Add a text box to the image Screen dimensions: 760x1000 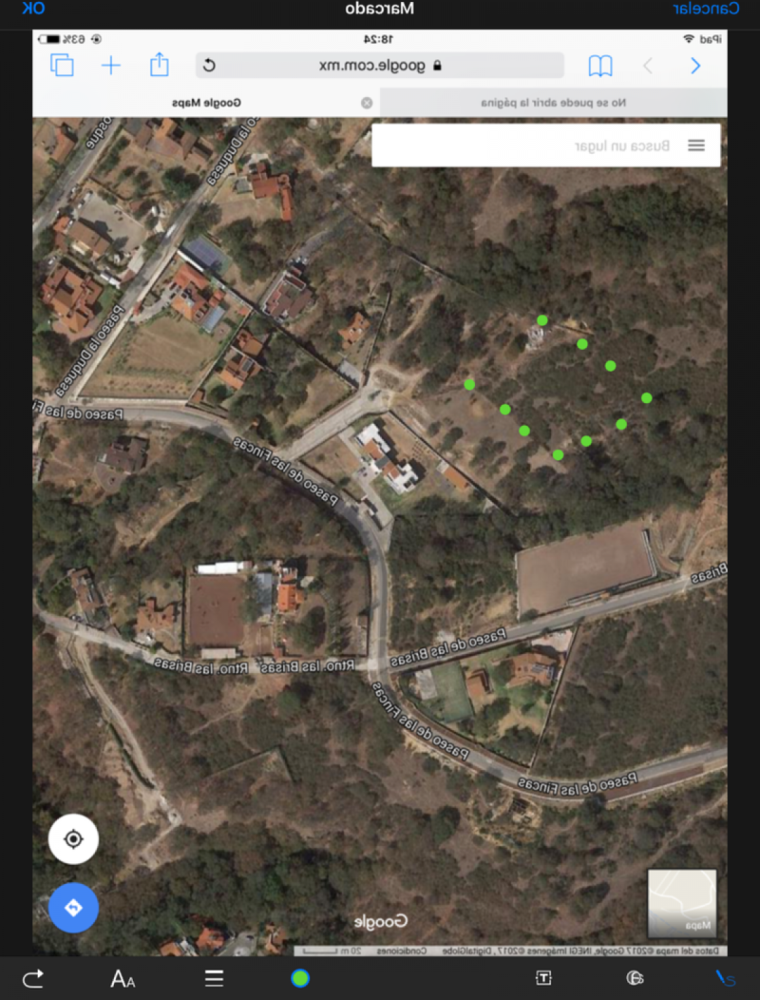click(x=544, y=978)
